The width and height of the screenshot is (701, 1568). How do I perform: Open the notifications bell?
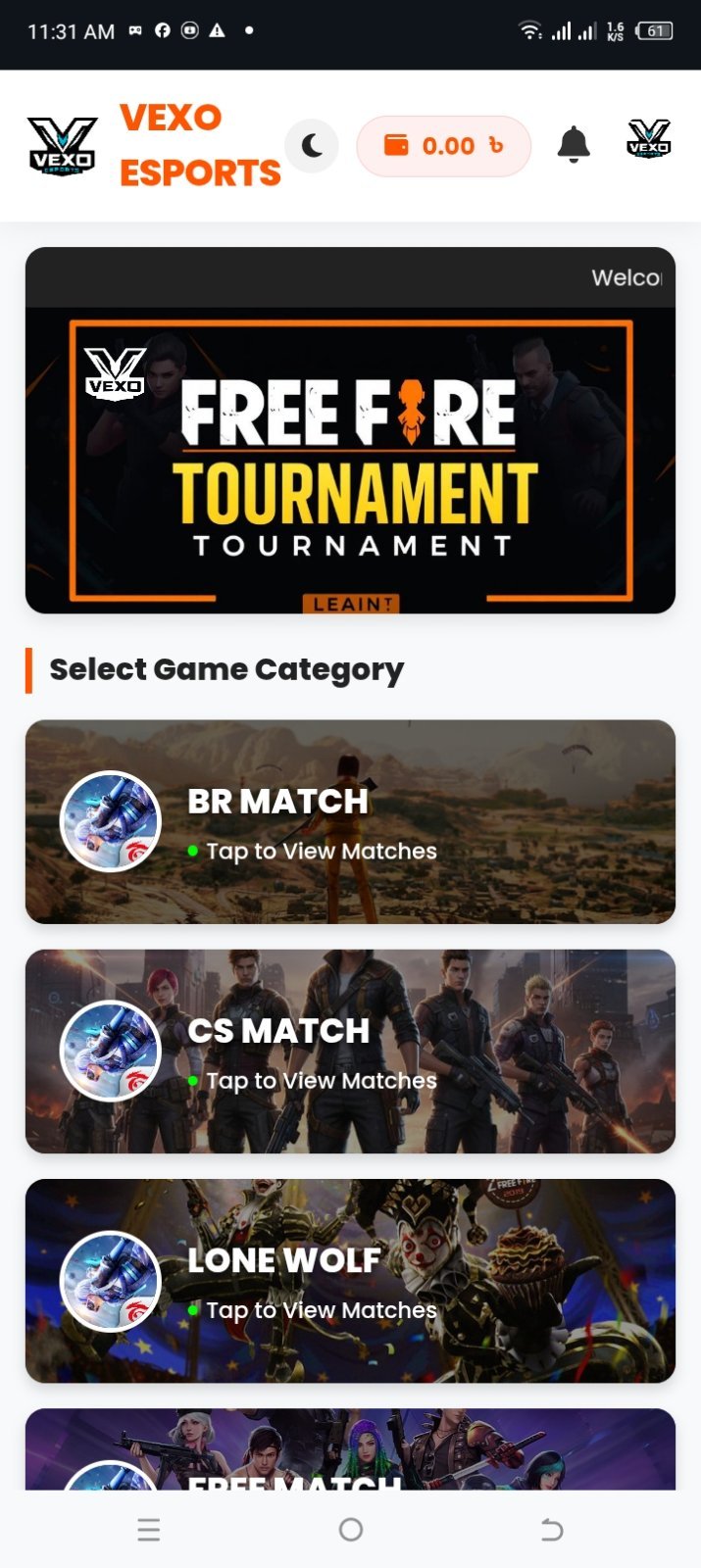point(574,145)
